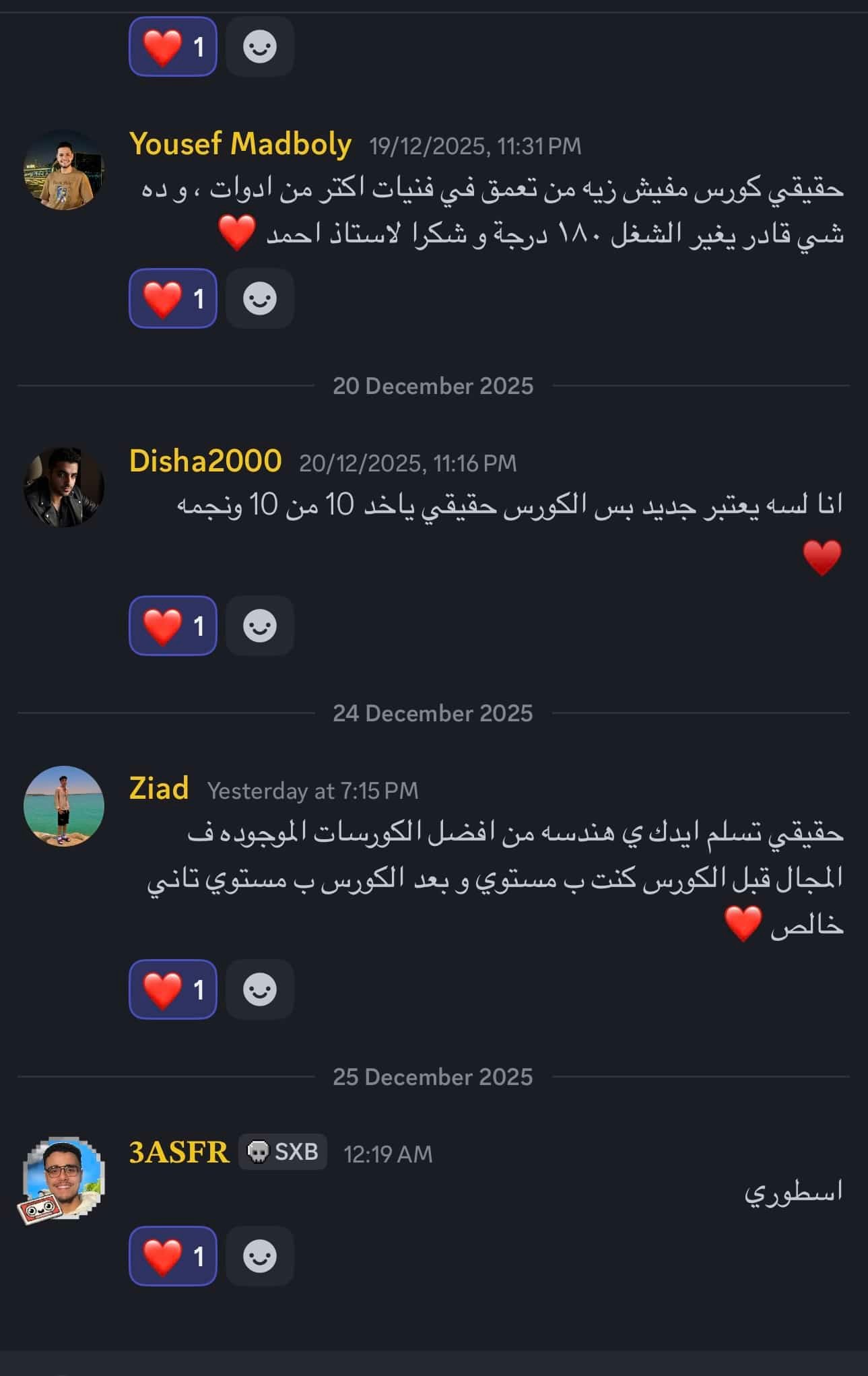Tap the SXB server tag next to 3ASFR

(283, 1152)
